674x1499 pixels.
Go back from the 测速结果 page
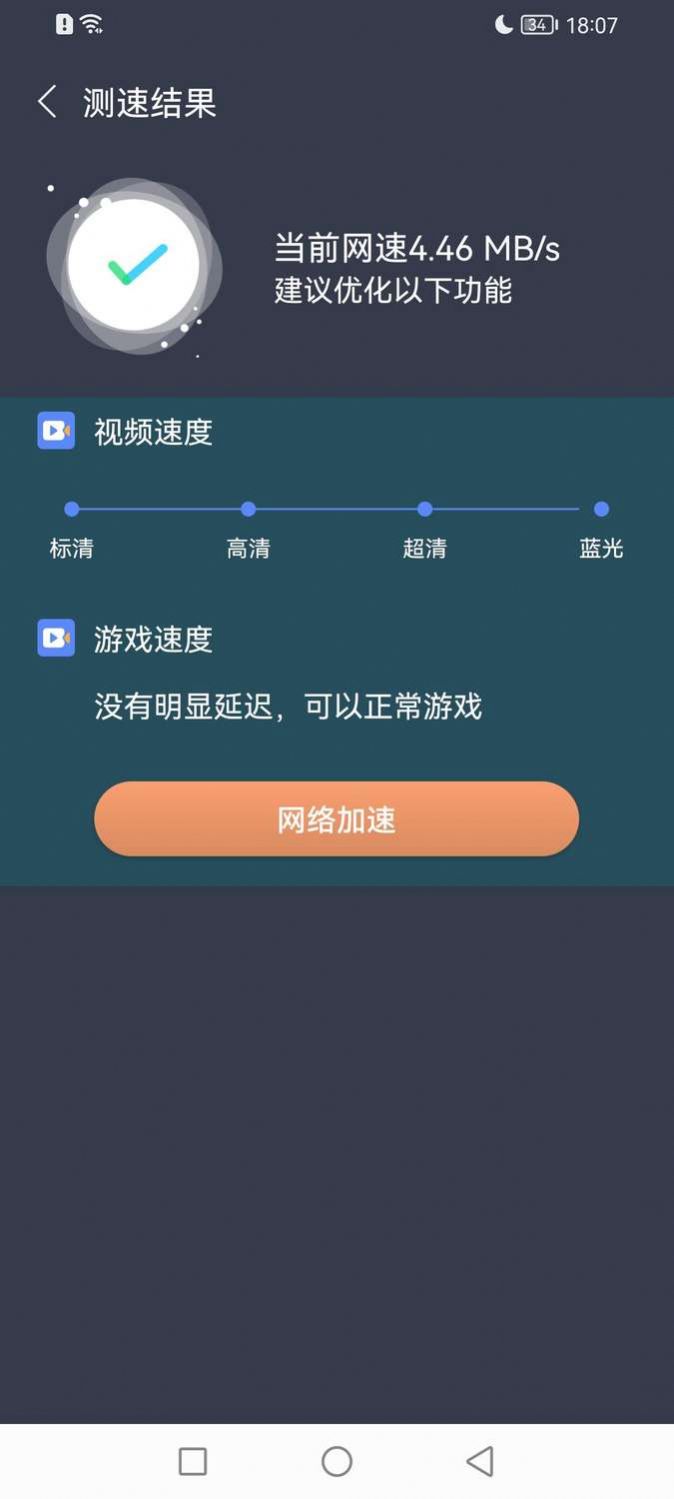coord(47,102)
